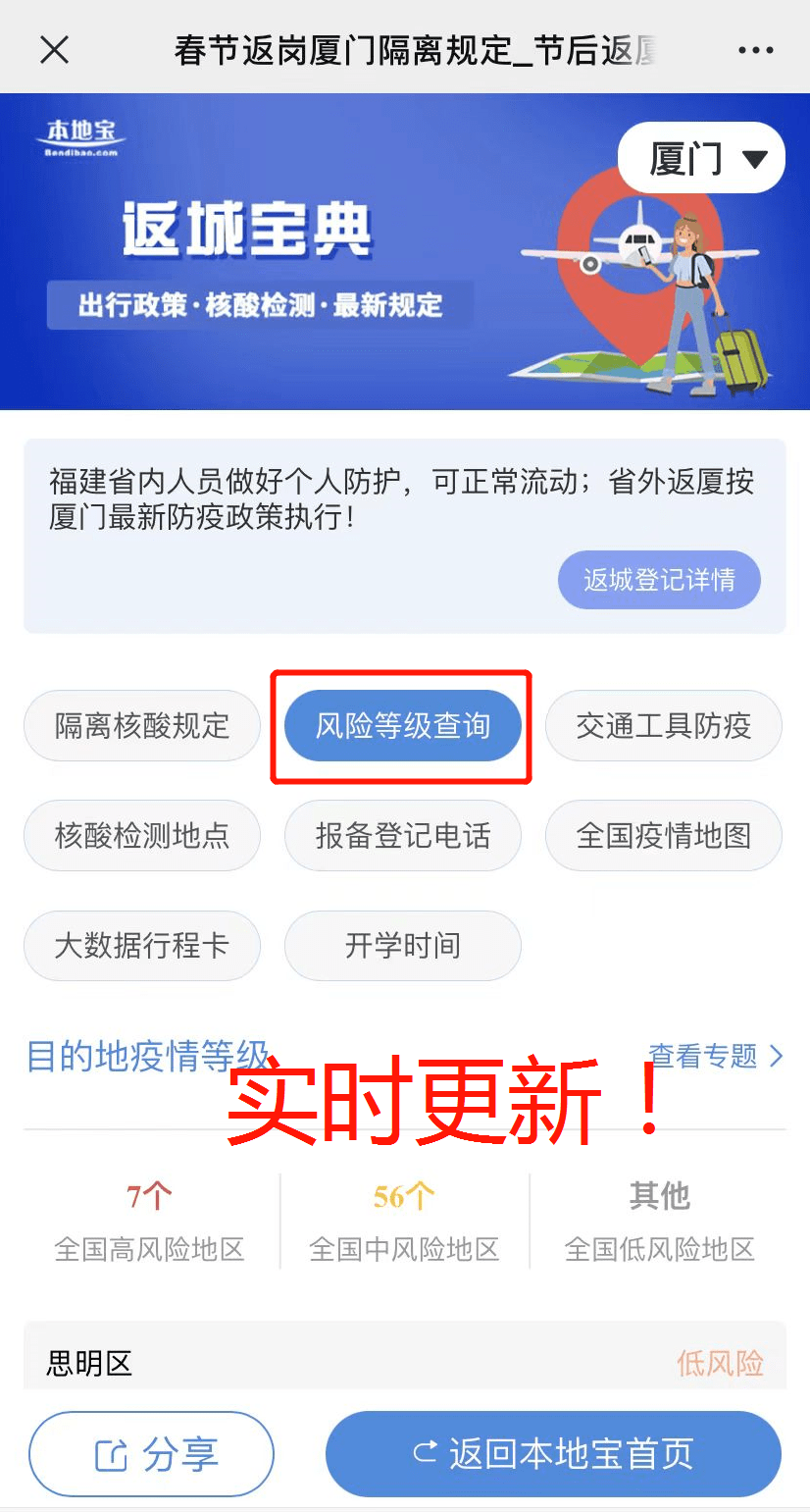This screenshot has height=1512, width=810.
Task: Open 报备登记电话 chip
Action: click(402, 836)
